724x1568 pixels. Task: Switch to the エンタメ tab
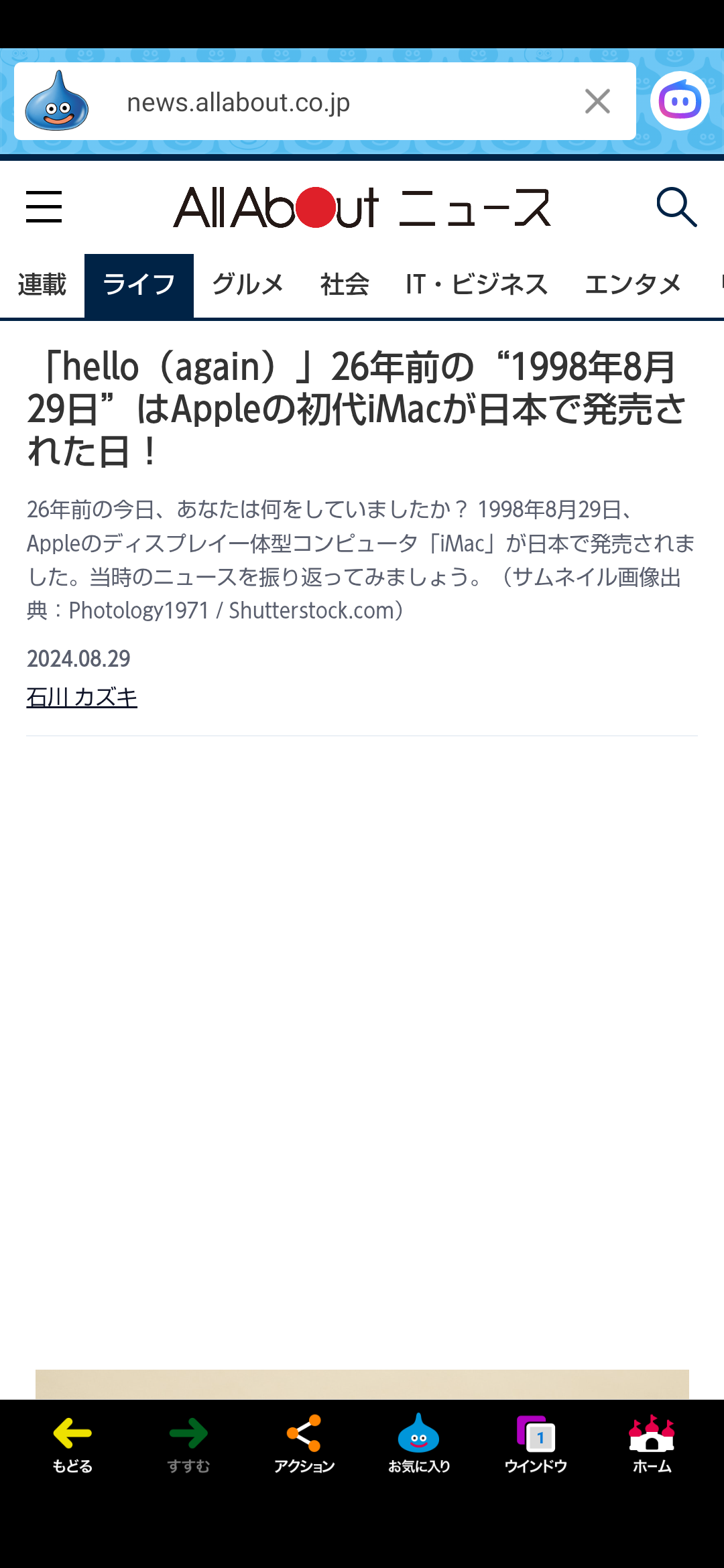tap(633, 285)
